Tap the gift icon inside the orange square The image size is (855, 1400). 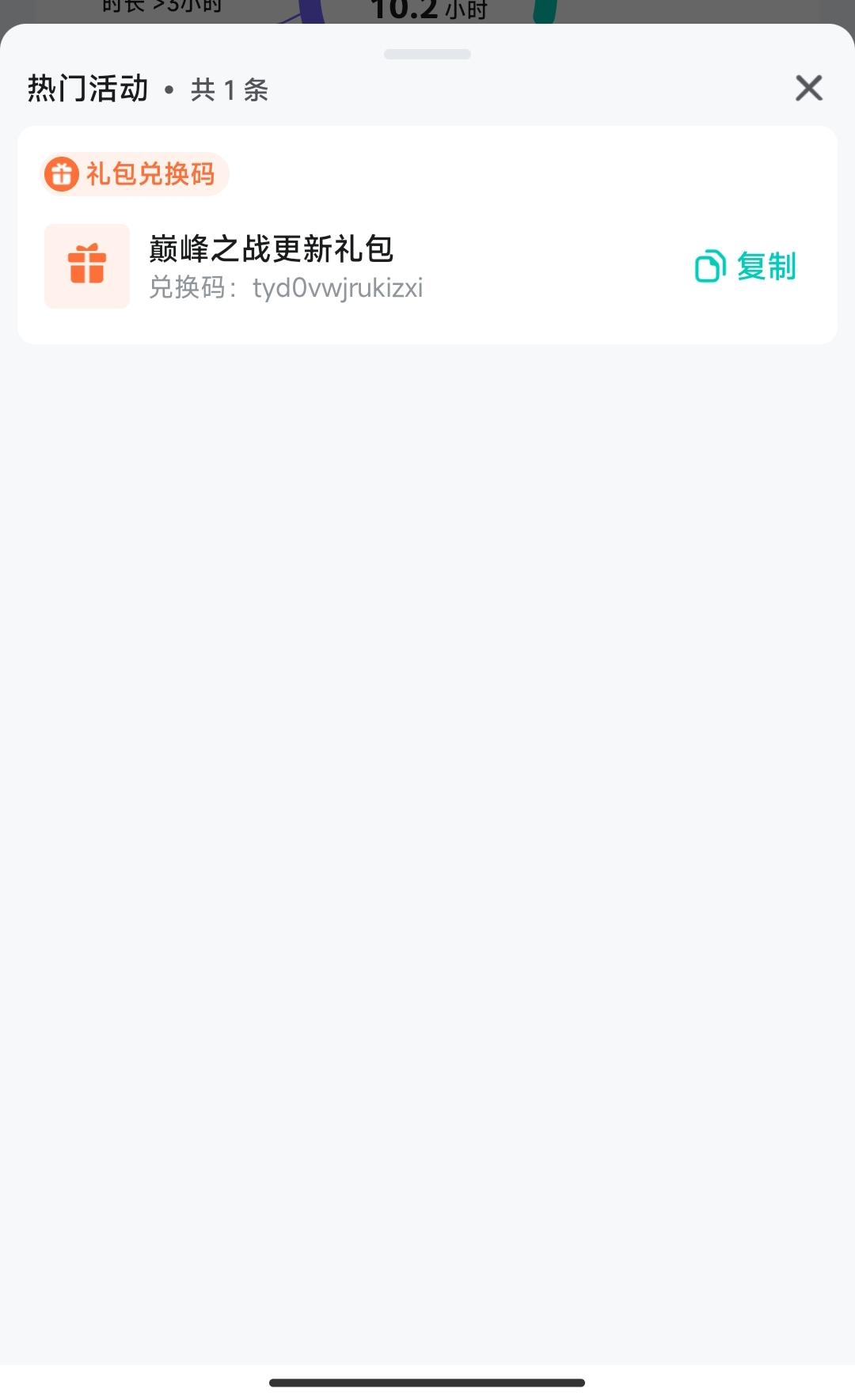point(87,266)
